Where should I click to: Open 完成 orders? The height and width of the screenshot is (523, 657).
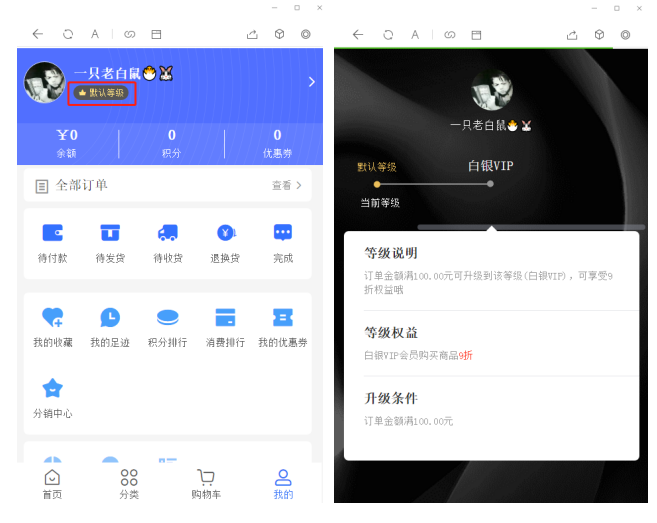pos(283,242)
